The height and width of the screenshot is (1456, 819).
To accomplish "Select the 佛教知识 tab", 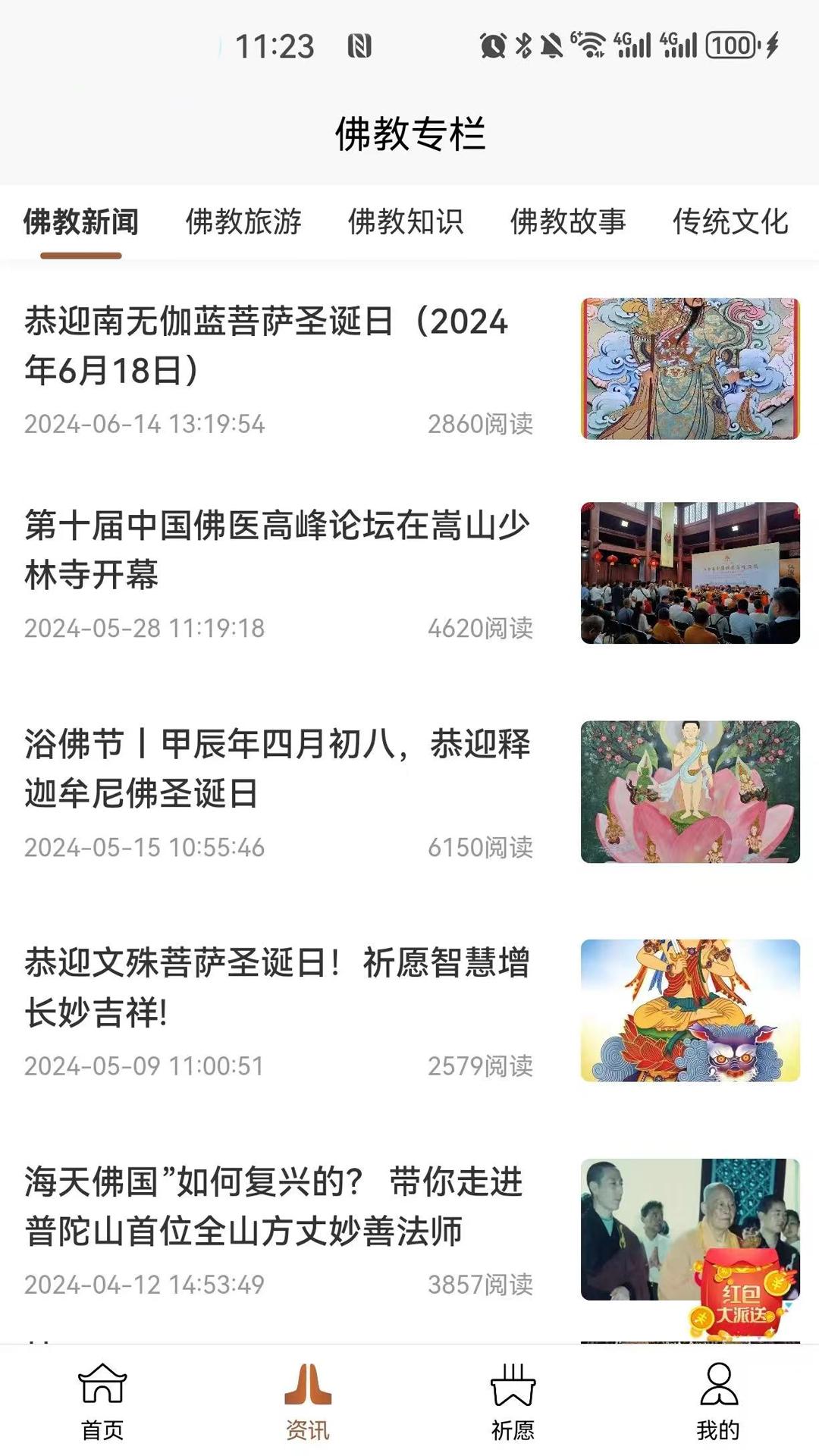I will [406, 222].
